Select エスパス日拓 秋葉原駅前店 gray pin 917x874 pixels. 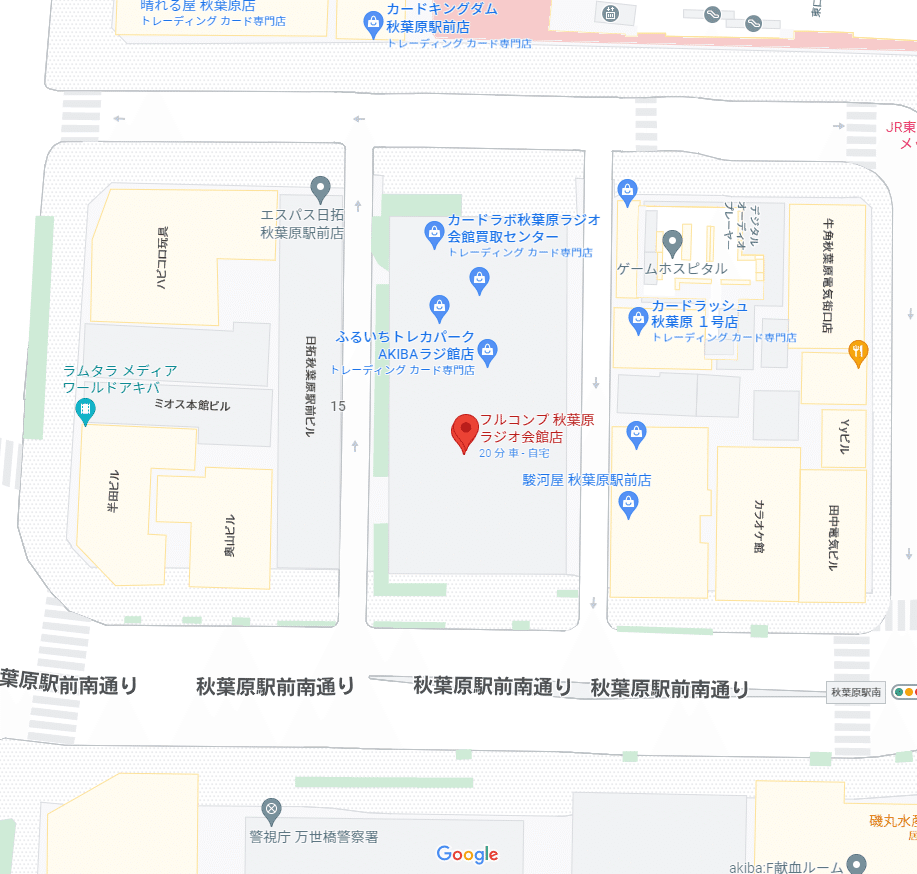click(x=320, y=187)
